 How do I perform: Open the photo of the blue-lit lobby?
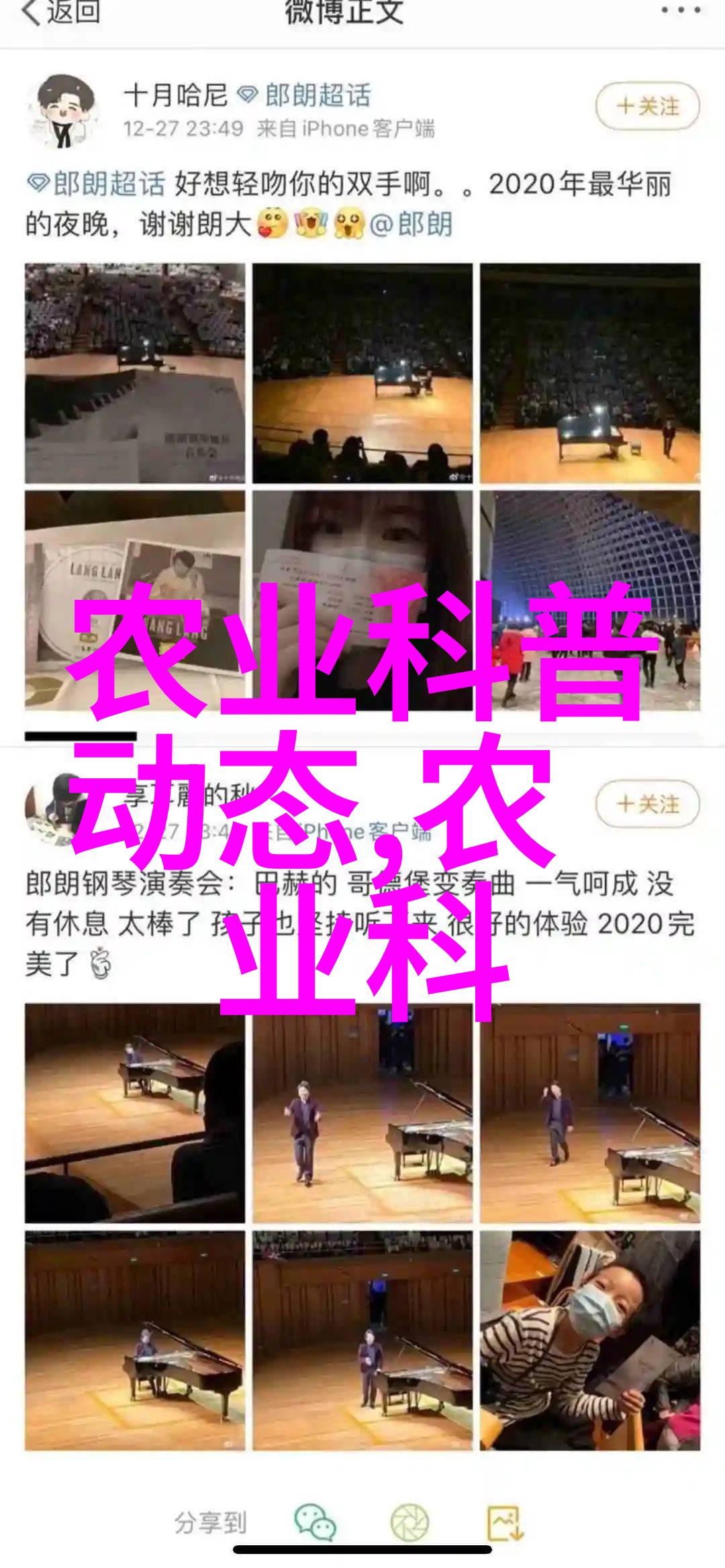[x=589, y=600]
